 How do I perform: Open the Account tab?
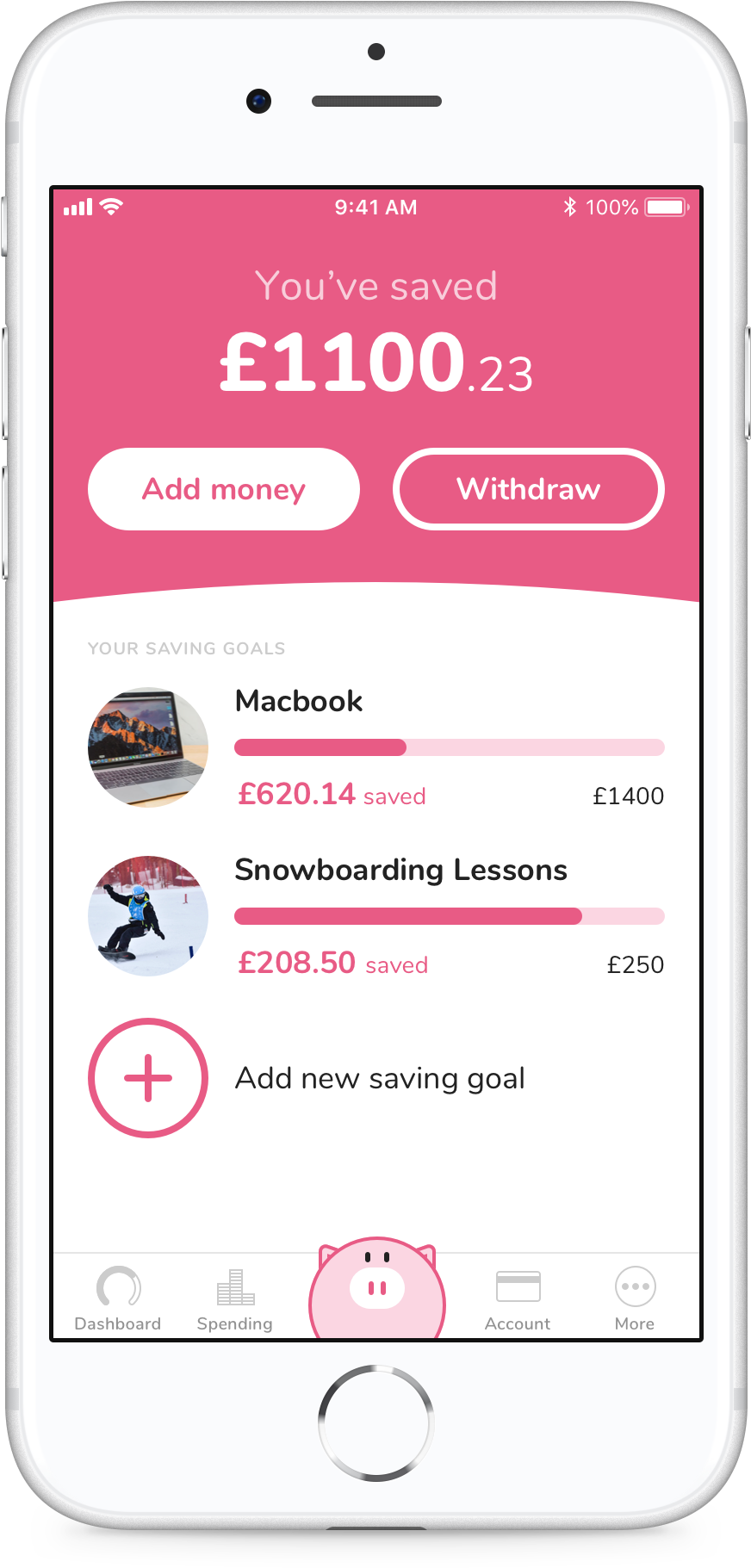tap(518, 1298)
